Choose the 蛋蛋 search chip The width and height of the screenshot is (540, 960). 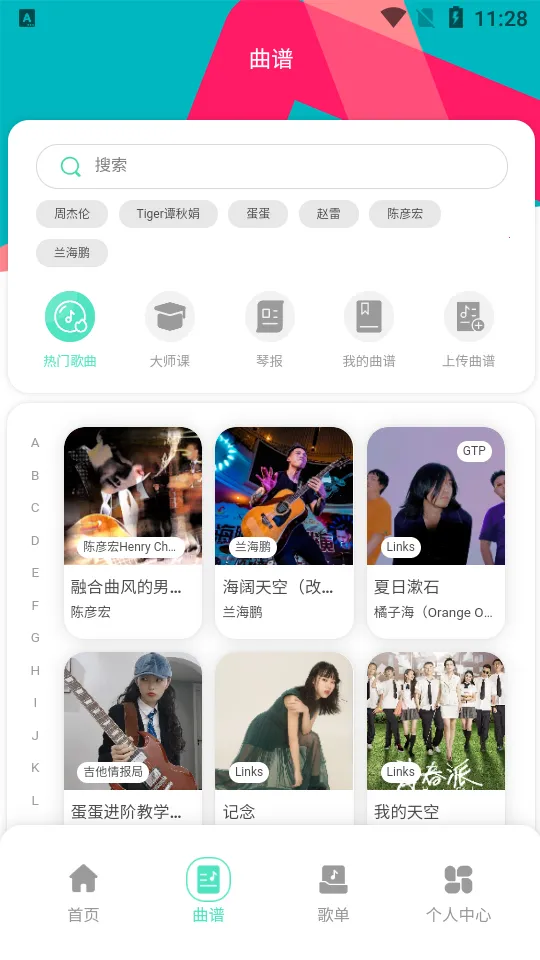point(258,214)
